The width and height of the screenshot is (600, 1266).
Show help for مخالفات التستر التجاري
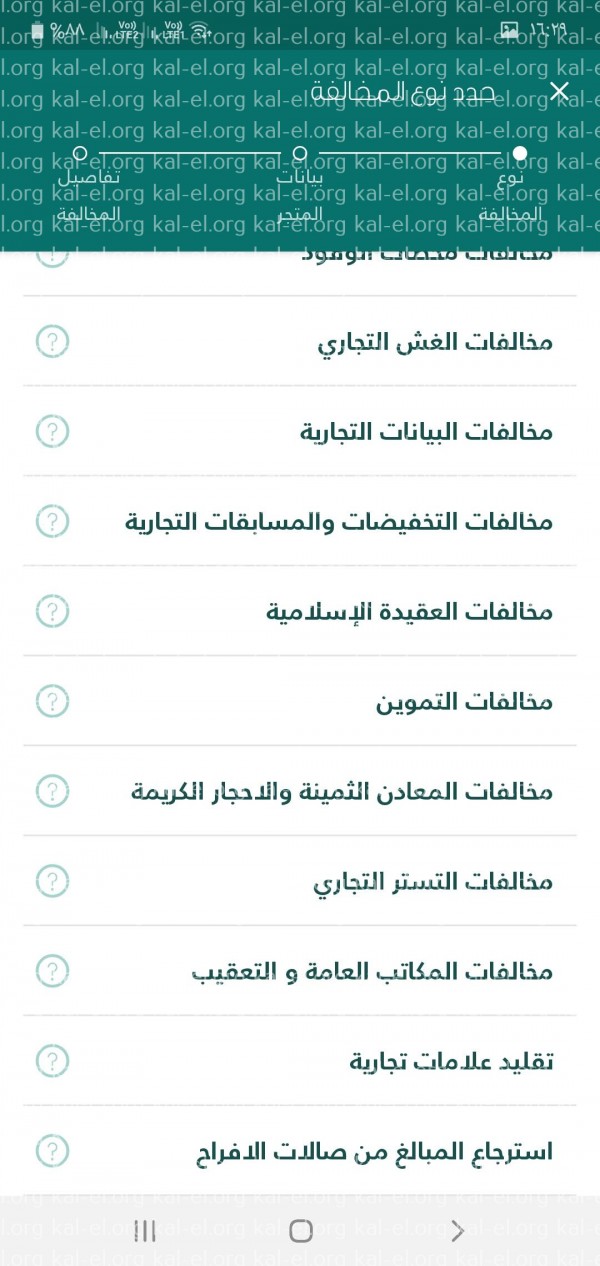point(52,882)
